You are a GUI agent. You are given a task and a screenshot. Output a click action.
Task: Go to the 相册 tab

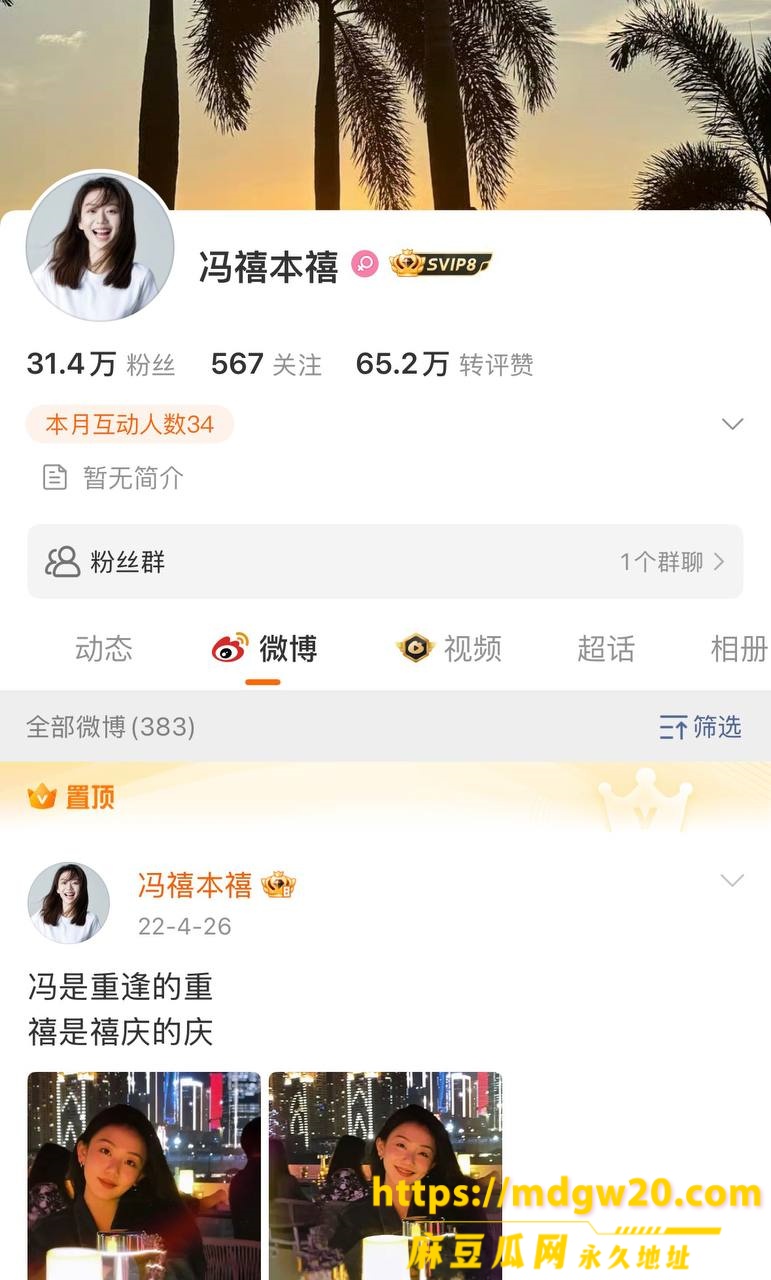tap(739, 649)
